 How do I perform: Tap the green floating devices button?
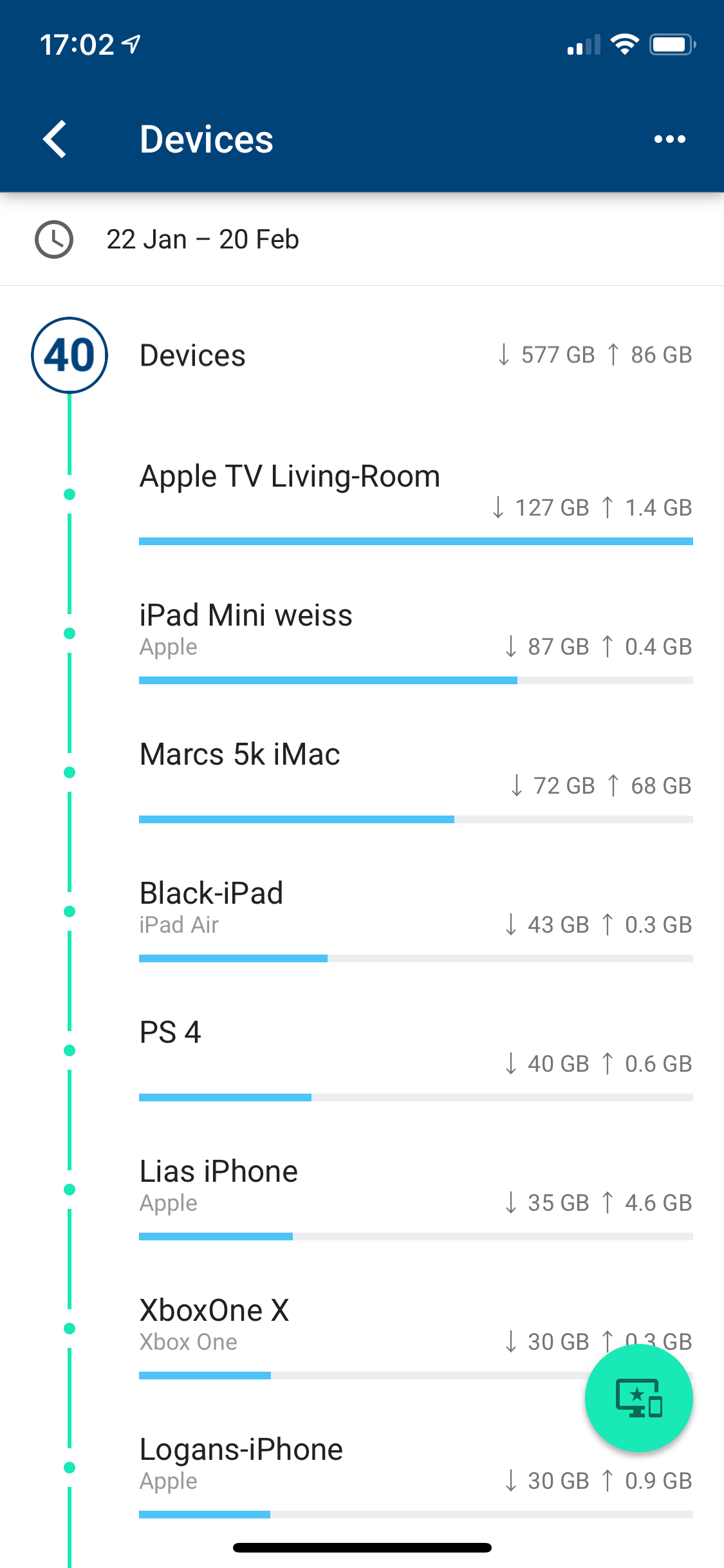(638, 1398)
